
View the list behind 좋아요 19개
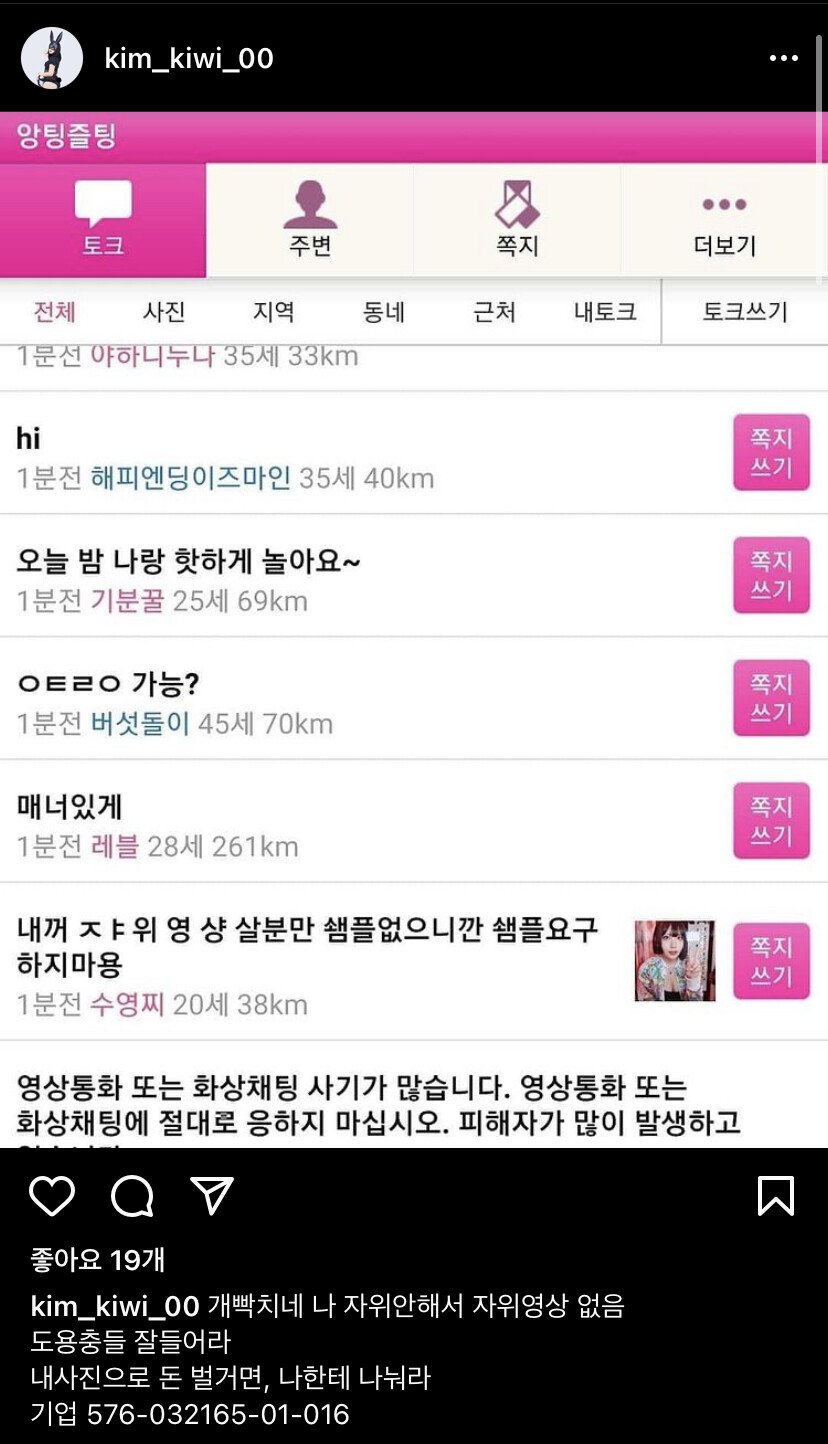pos(97,1260)
